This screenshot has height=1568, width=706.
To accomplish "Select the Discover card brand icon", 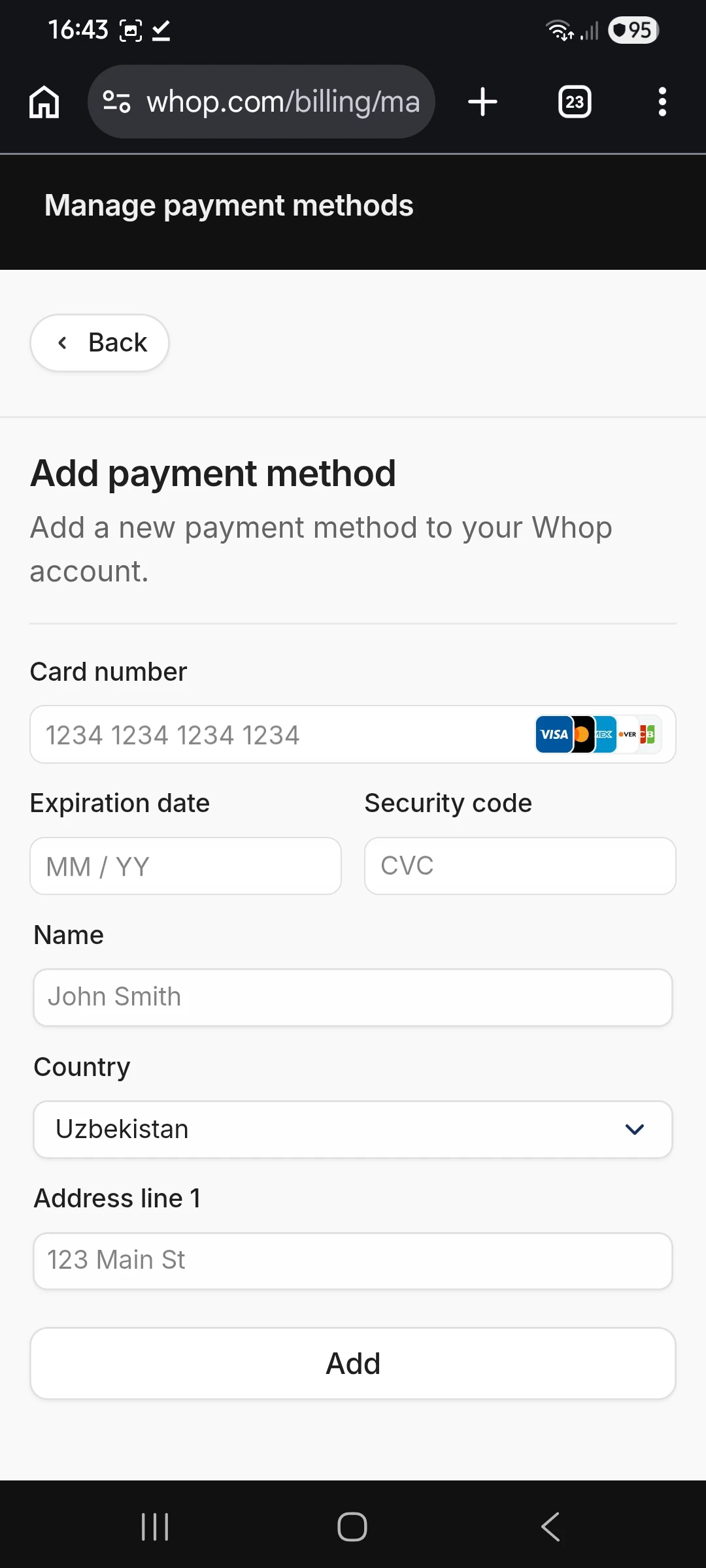I will coord(626,734).
